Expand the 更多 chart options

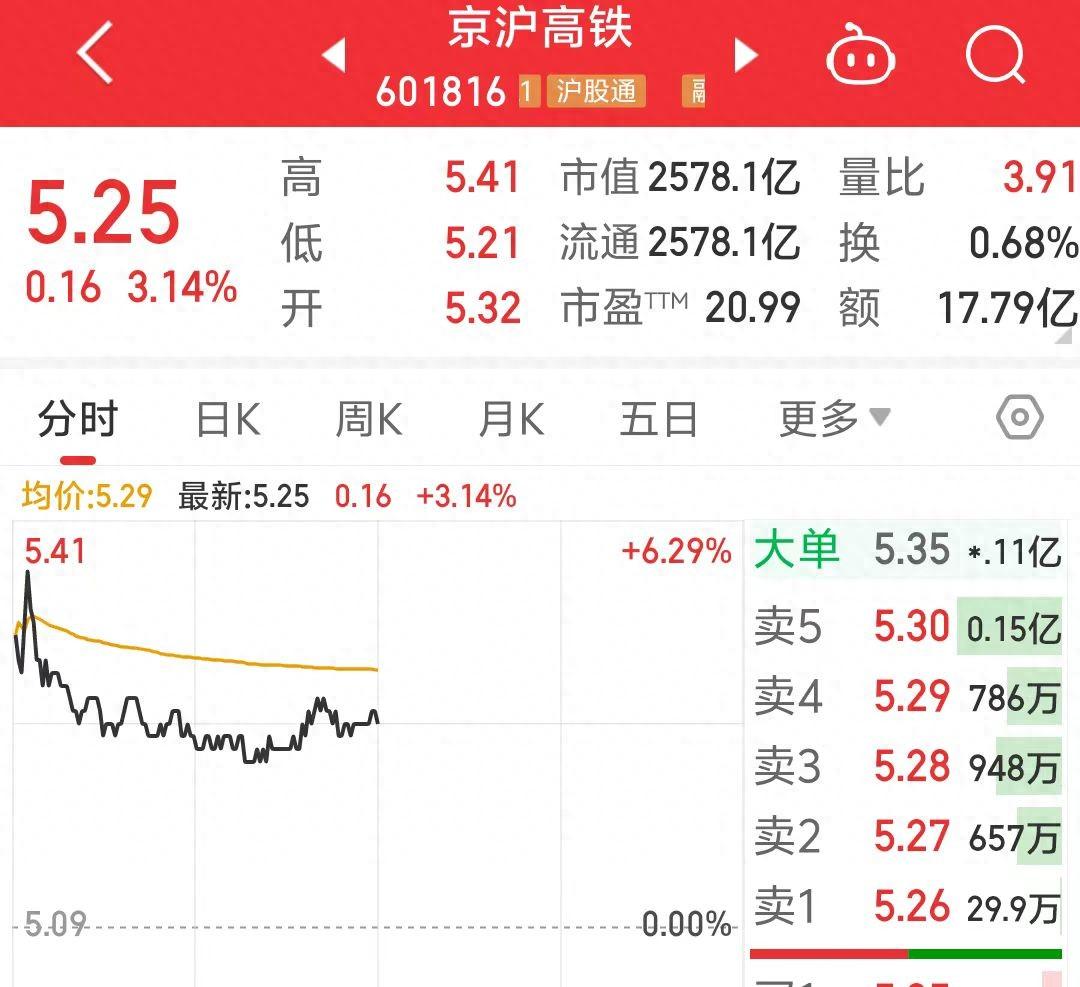click(833, 420)
